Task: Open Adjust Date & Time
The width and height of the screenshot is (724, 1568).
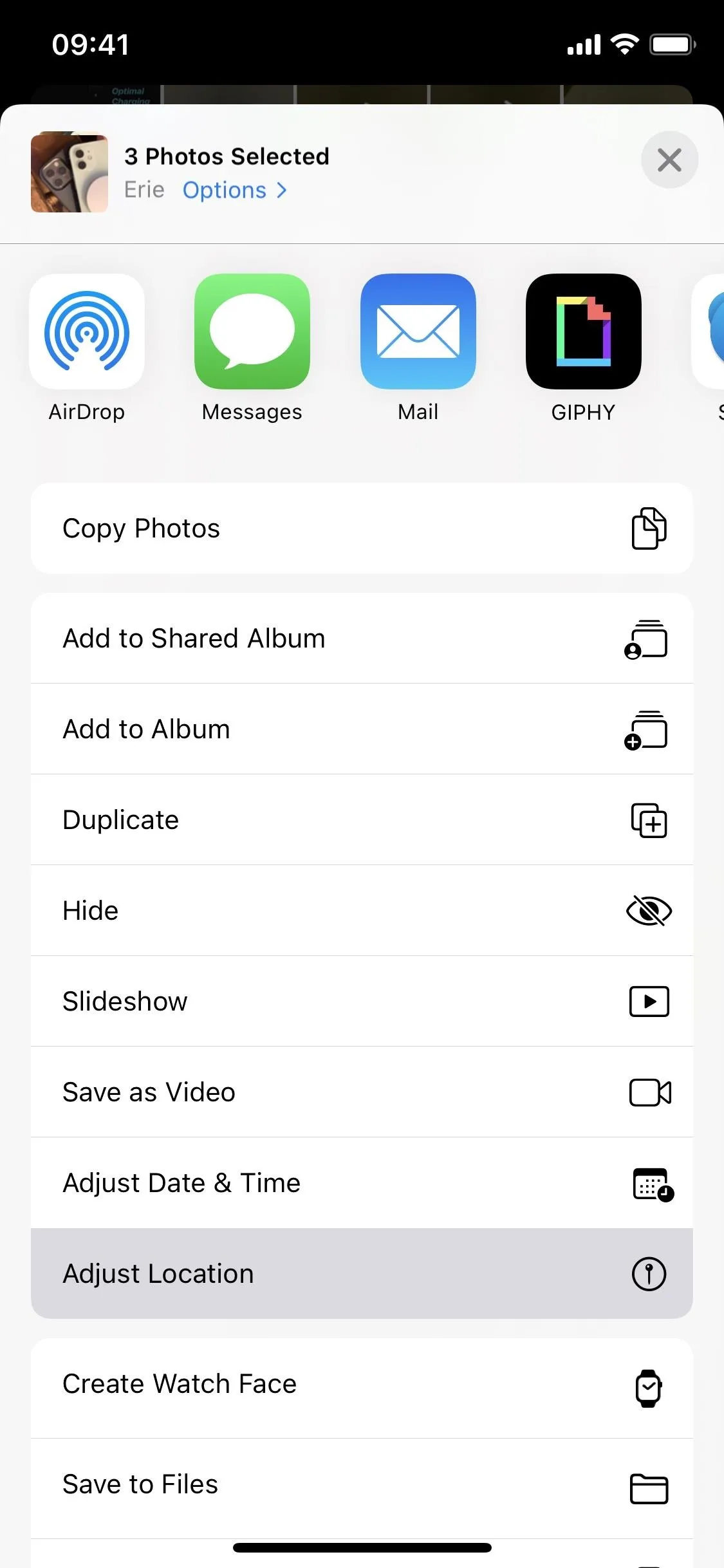Action: (362, 1183)
